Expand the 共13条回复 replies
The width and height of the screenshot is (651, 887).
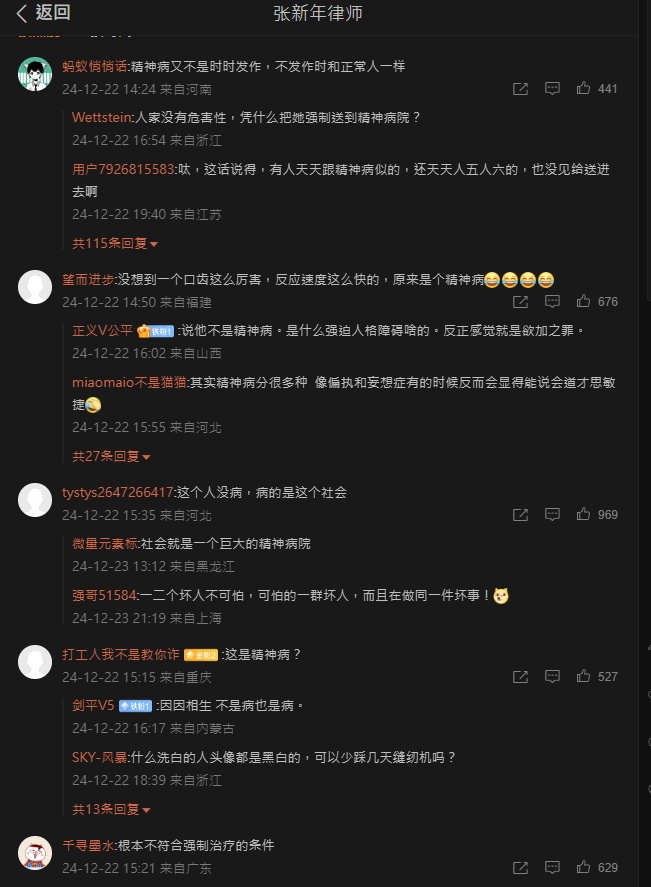110,809
